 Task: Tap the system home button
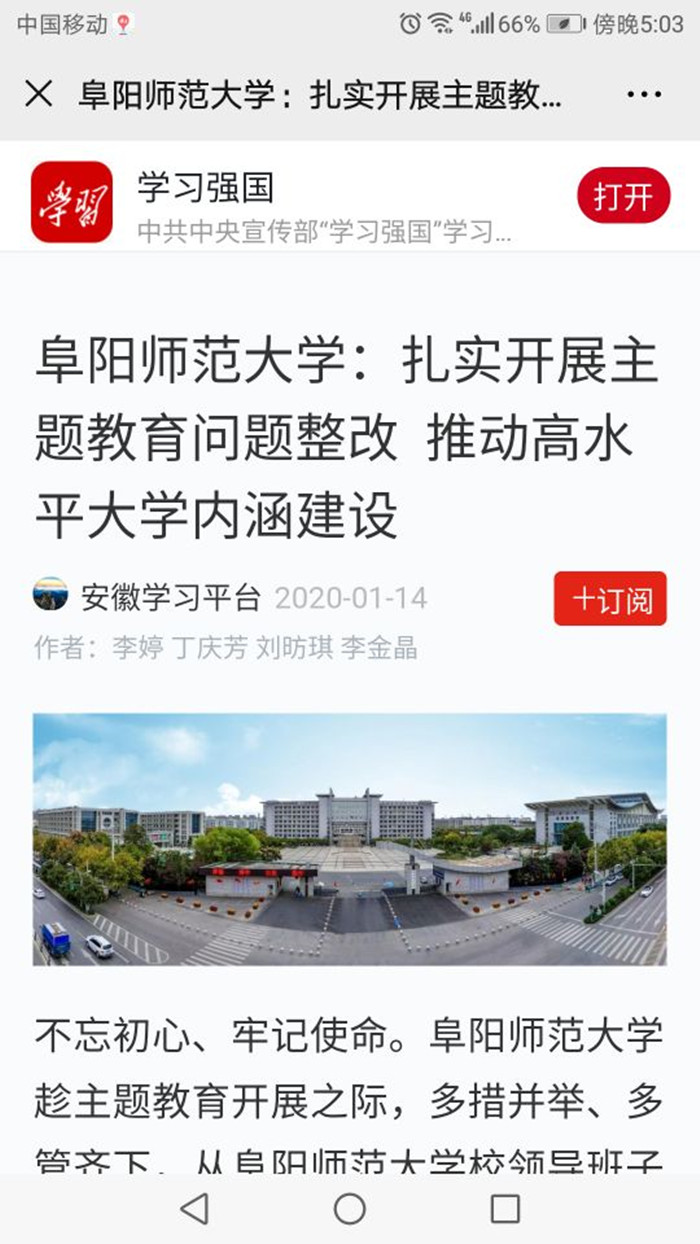click(349, 1208)
